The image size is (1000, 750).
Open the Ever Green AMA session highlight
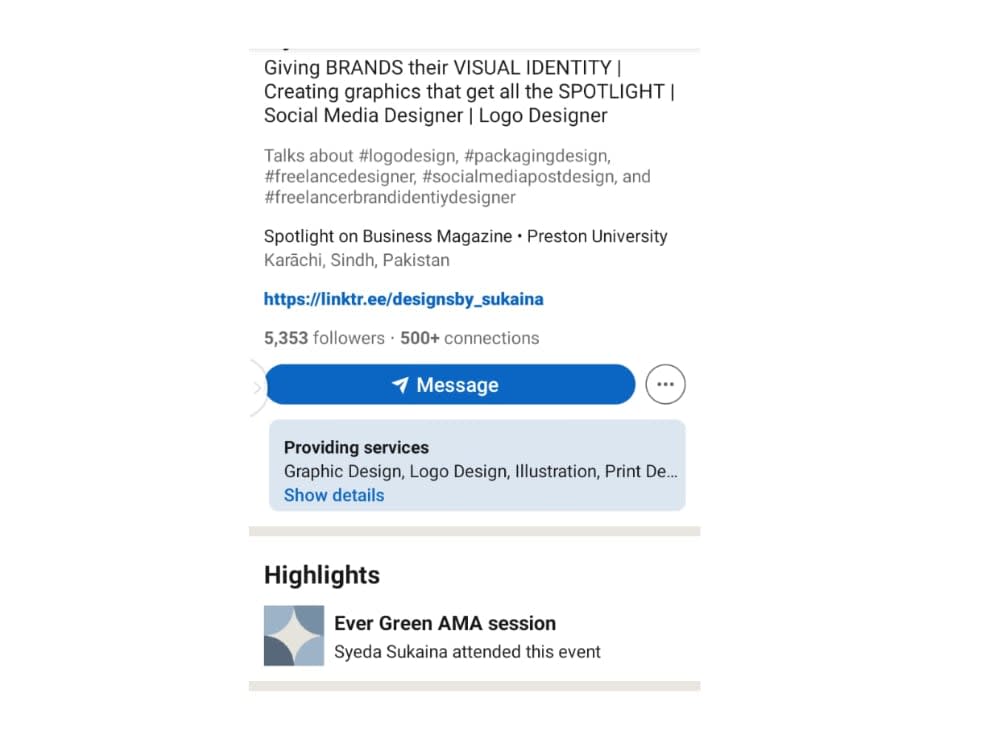pyautogui.click(x=444, y=624)
